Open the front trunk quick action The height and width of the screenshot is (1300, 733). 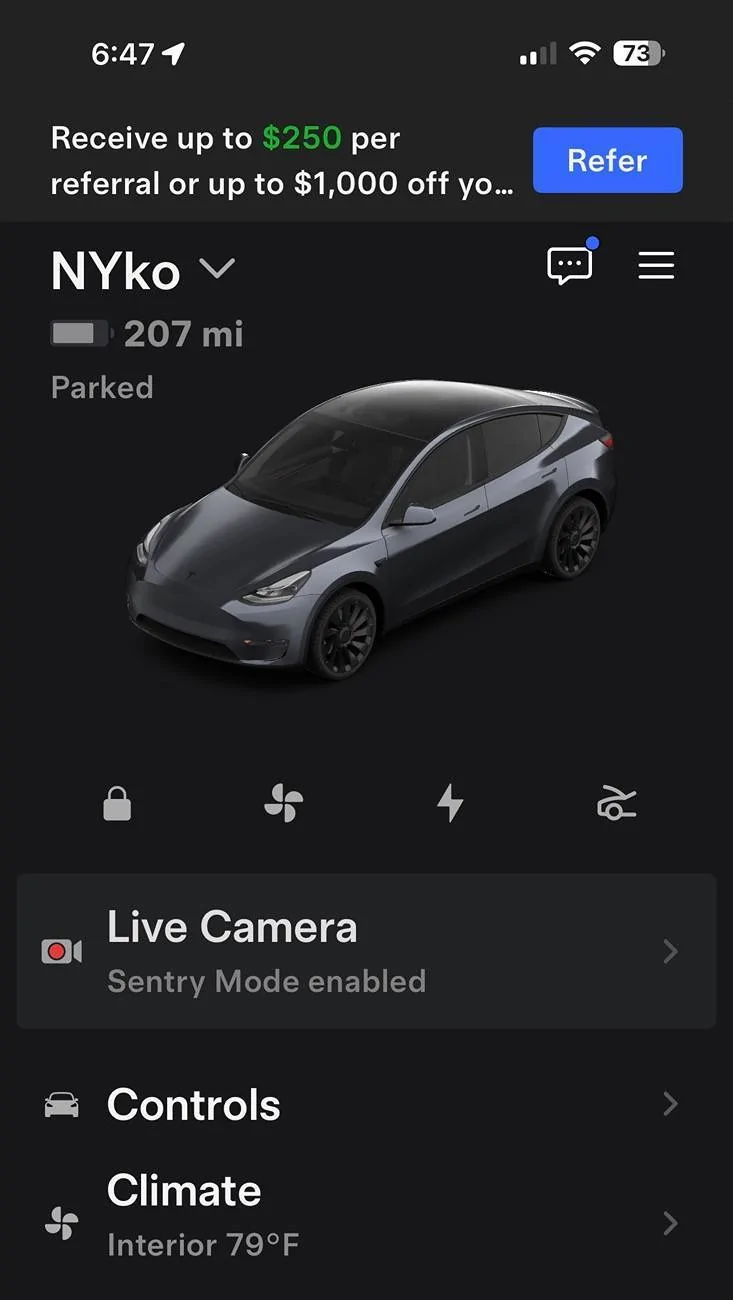pyautogui.click(x=616, y=803)
